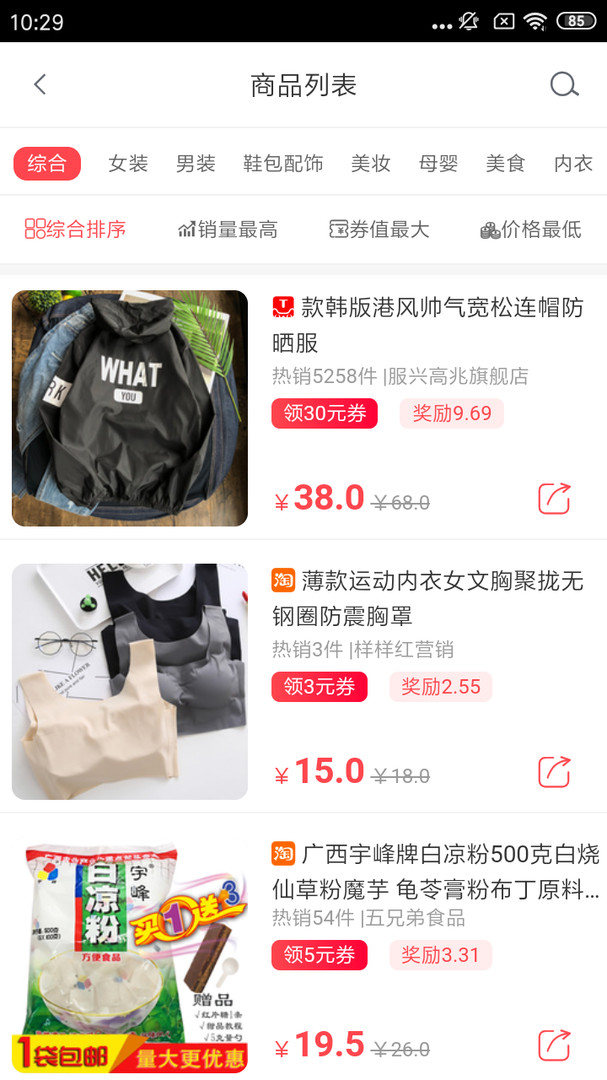
Task: Sort by 销量最高
Action: (x=228, y=229)
